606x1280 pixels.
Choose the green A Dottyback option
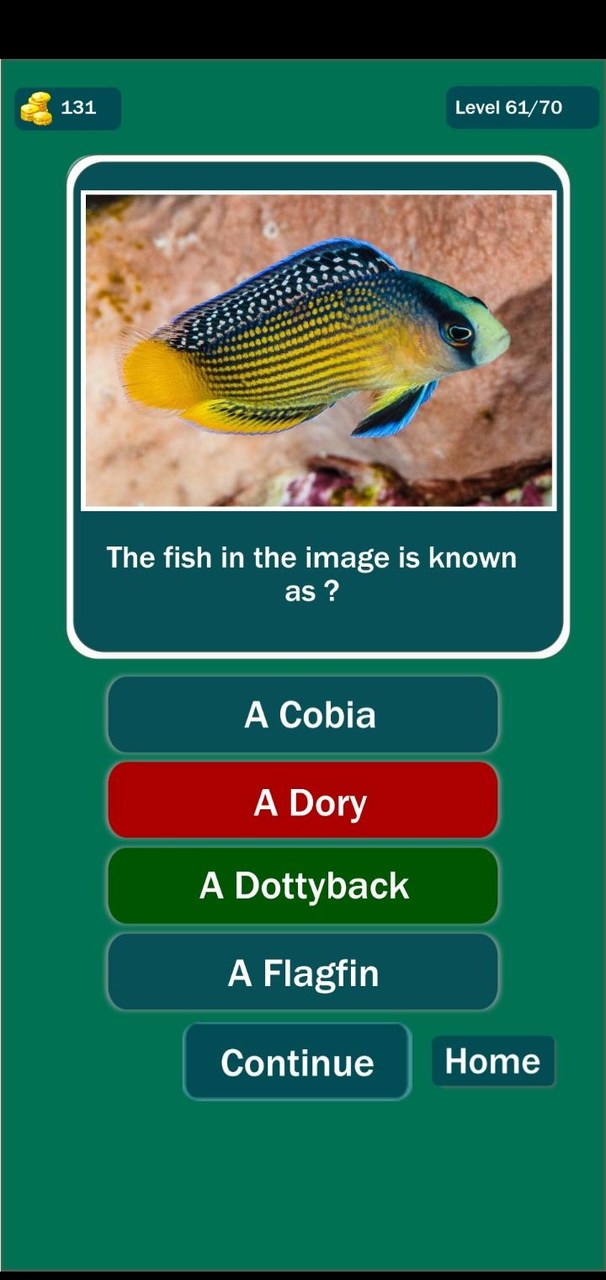[x=302, y=886]
